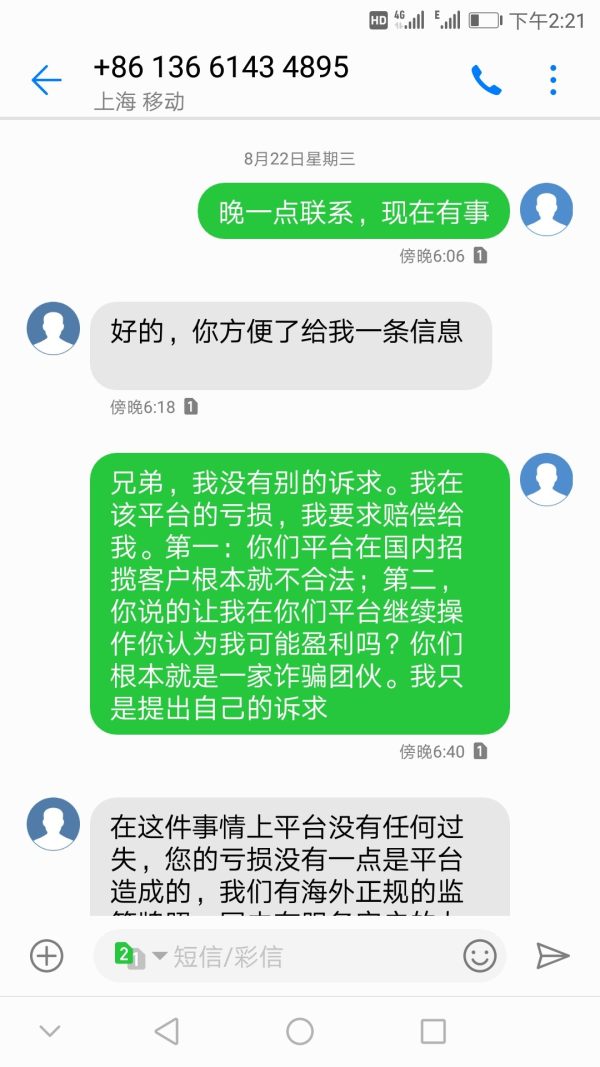Send the message
The image size is (600, 1067).
552,956
